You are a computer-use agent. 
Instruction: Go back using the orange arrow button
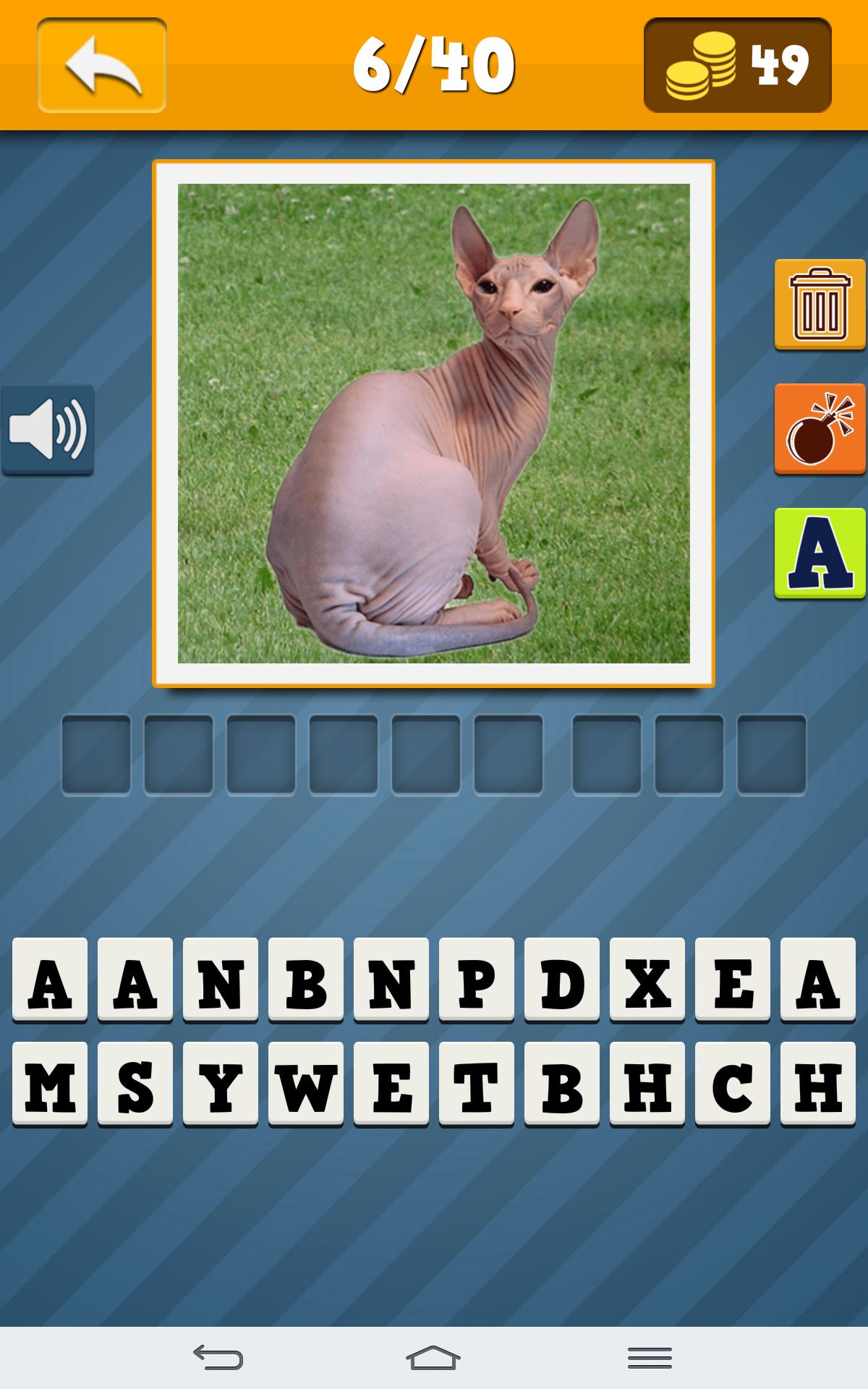point(102,65)
